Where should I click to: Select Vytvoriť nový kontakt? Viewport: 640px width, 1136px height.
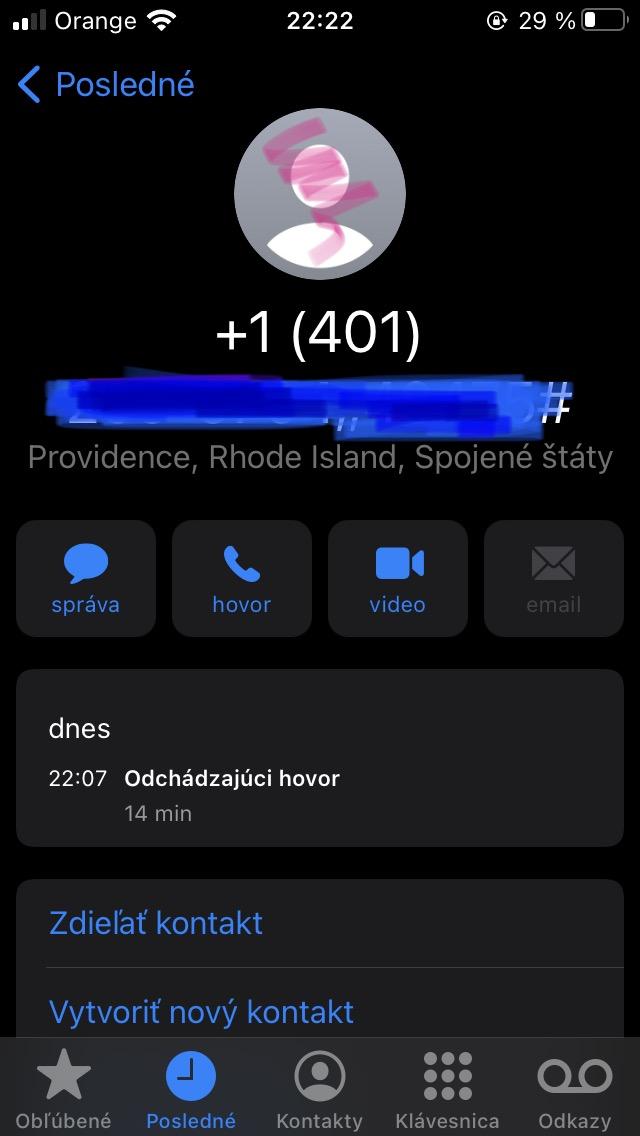[x=320, y=1011]
